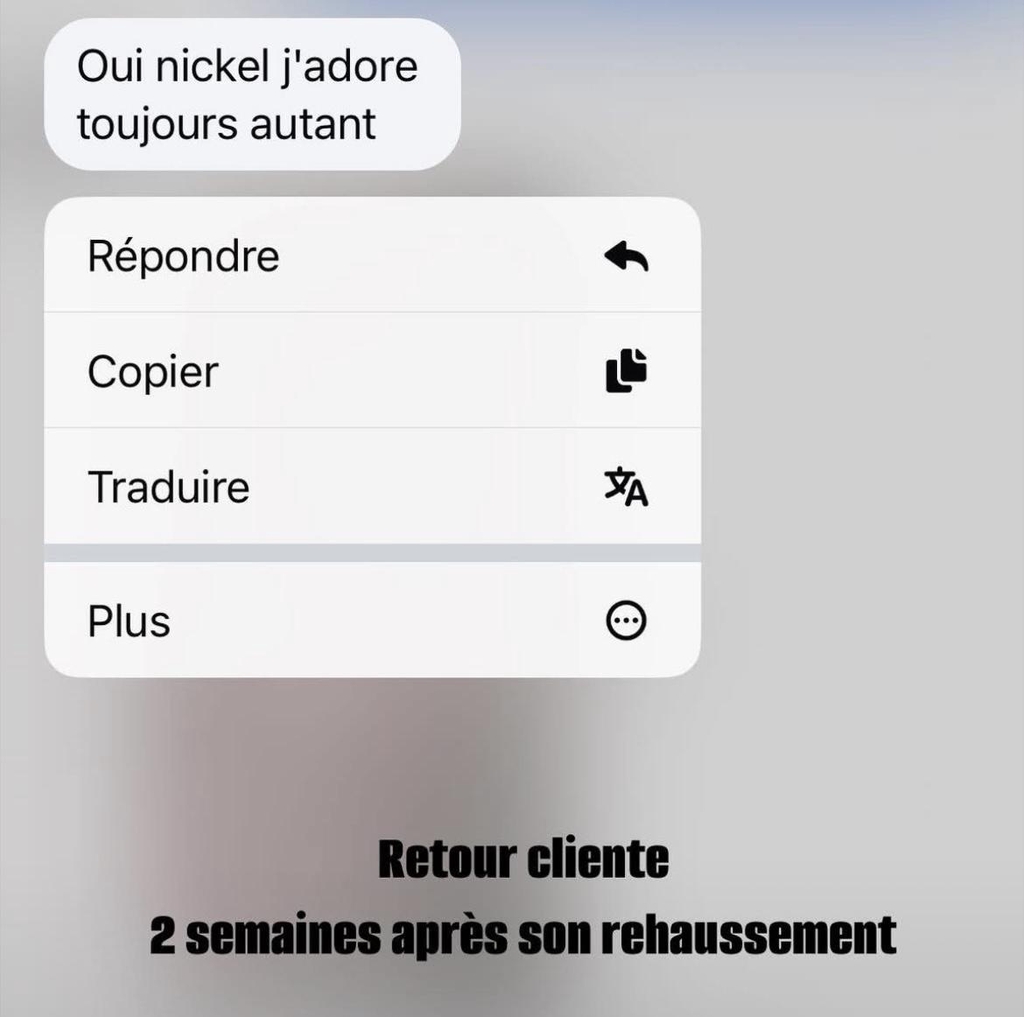
Task: Open the Plus option for more actions
Action: coord(372,619)
